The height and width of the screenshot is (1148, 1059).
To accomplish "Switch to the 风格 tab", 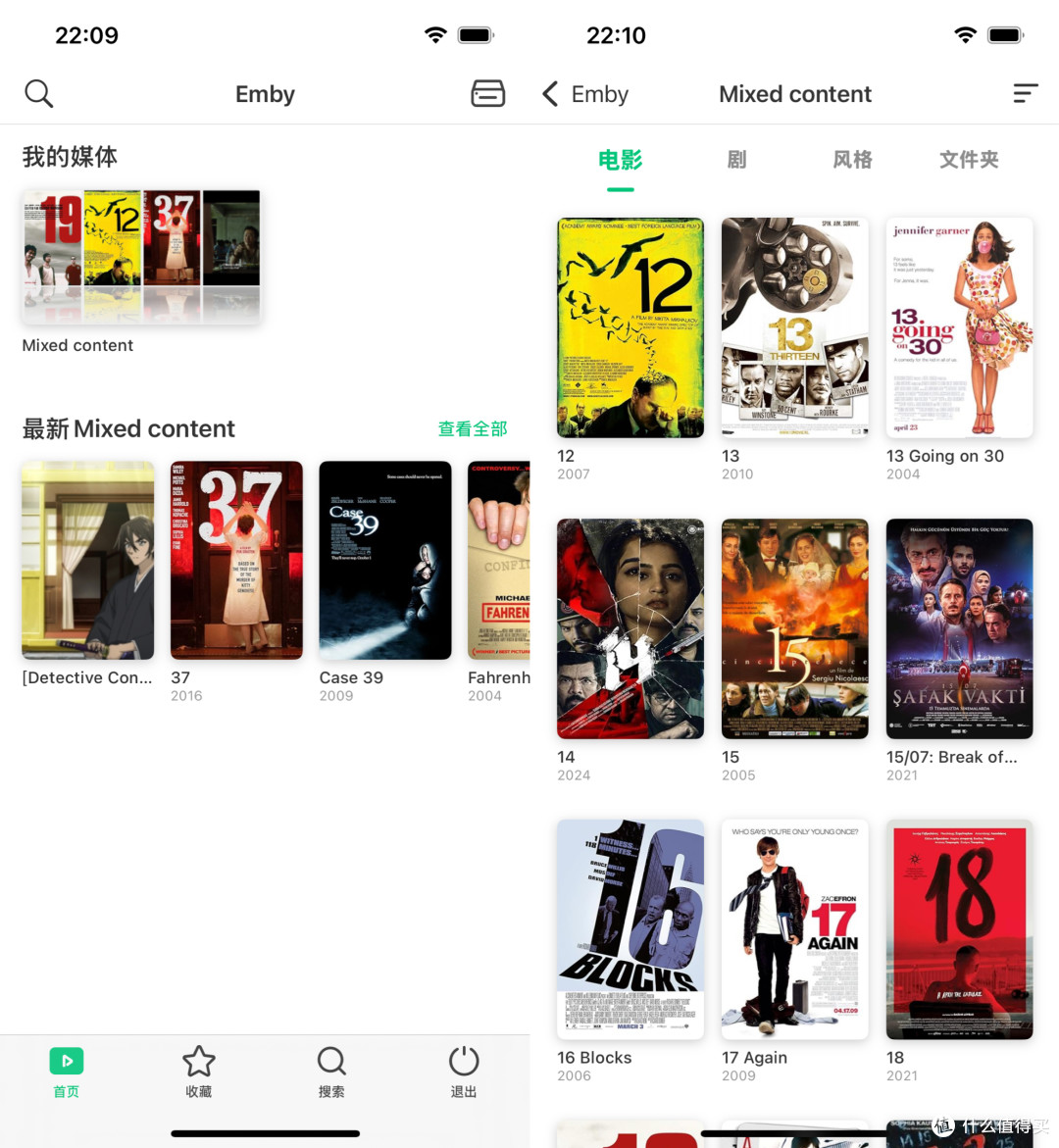I will pyautogui.click(x=851, y=160).
